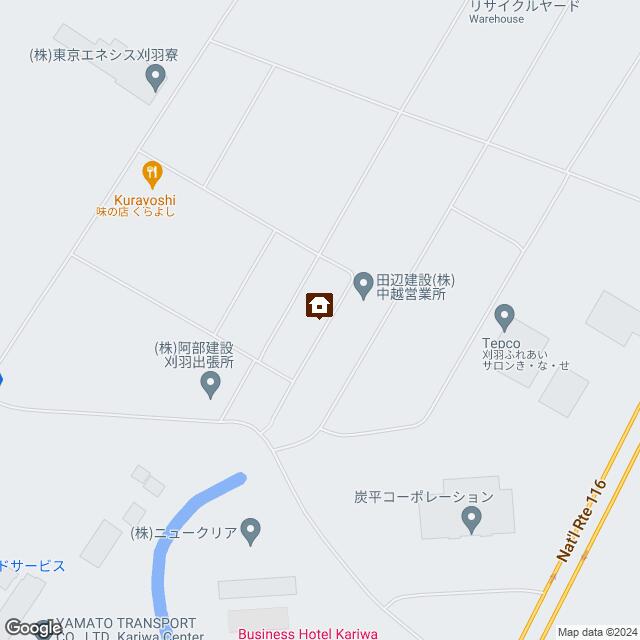640x640 pixels.
Task: Open the ニュークリア location pin
Action: click(252, 531)
